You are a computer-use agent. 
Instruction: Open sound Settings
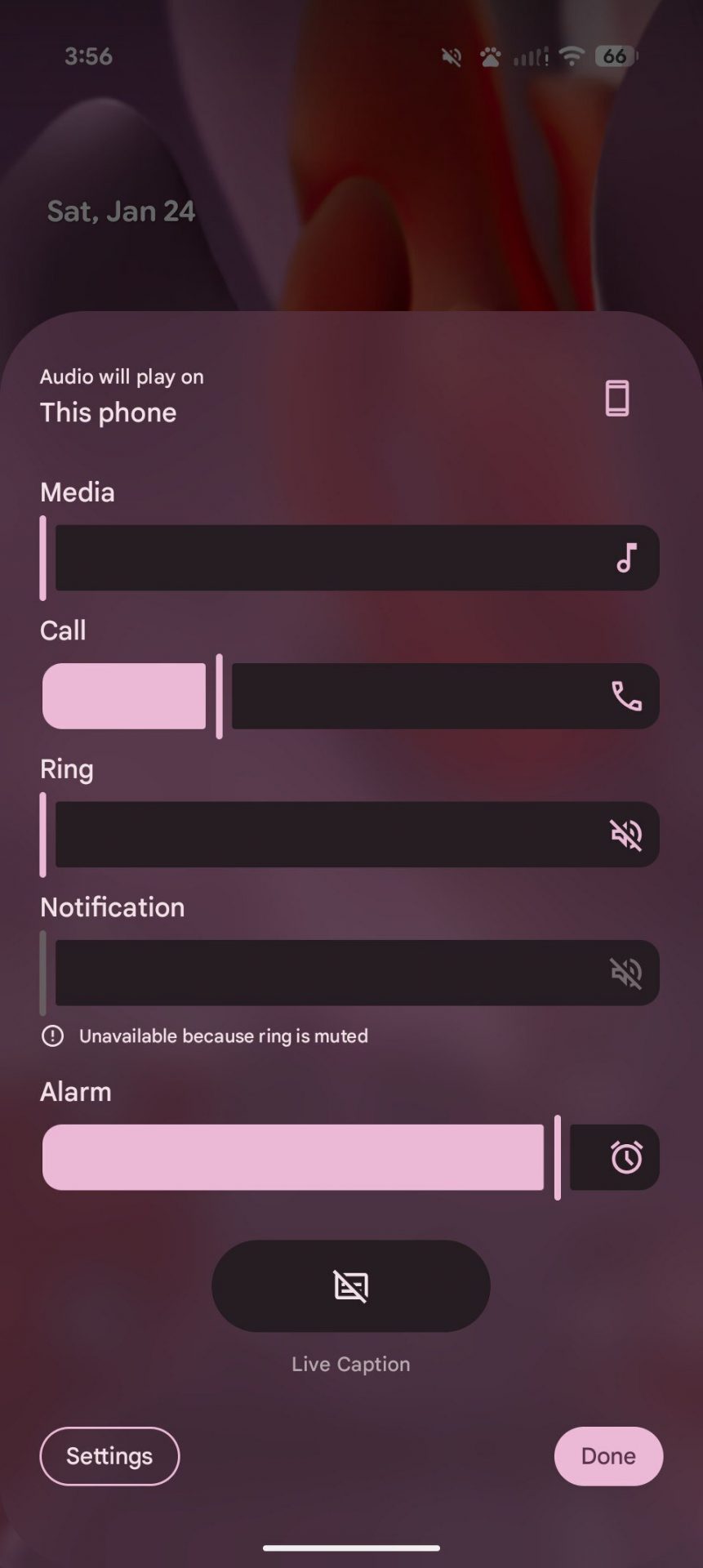(x=109, y=1456)
